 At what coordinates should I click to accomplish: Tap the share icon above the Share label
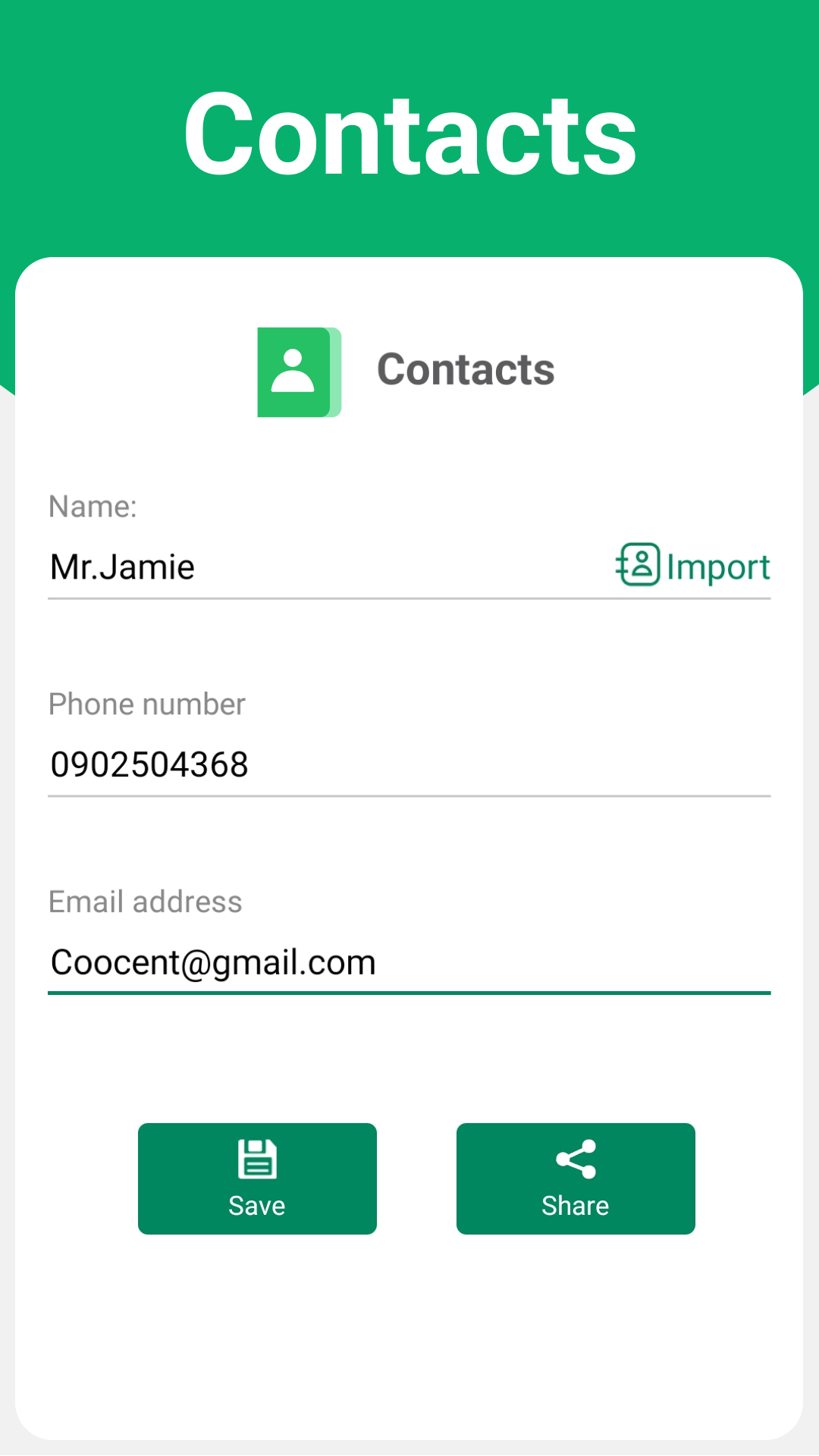click(575, 1158)
